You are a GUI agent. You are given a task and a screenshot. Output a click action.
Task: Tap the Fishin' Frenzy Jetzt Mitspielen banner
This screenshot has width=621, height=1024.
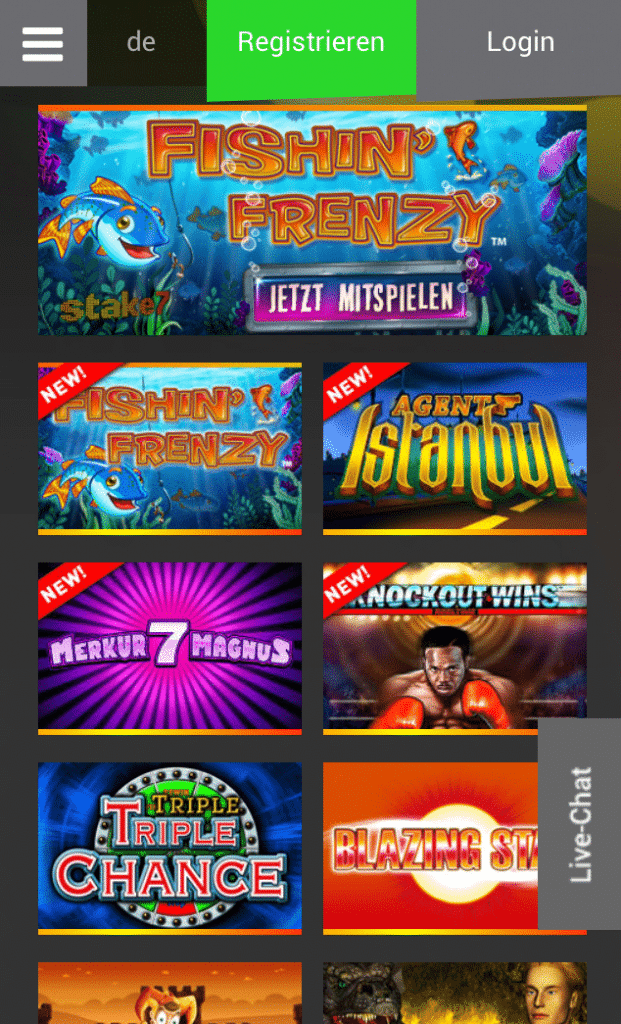[312, 220]
